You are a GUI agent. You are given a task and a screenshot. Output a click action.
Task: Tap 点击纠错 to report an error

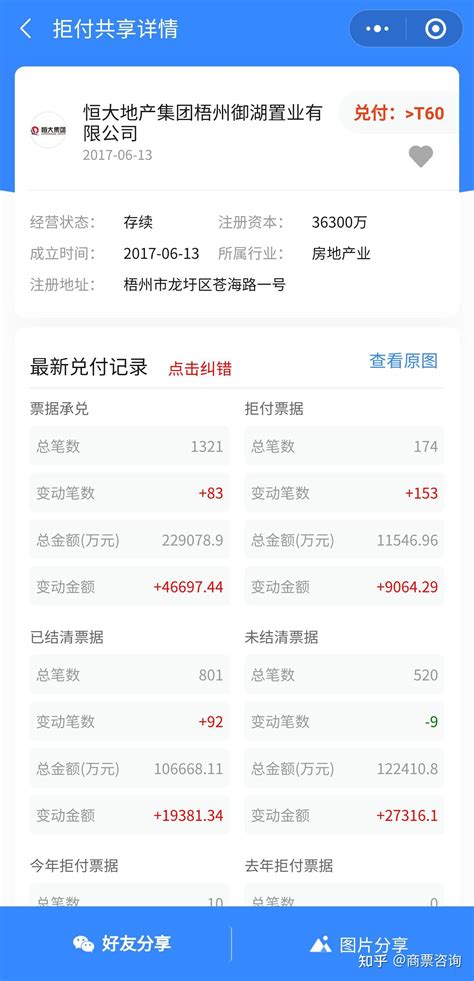point(200,369)
